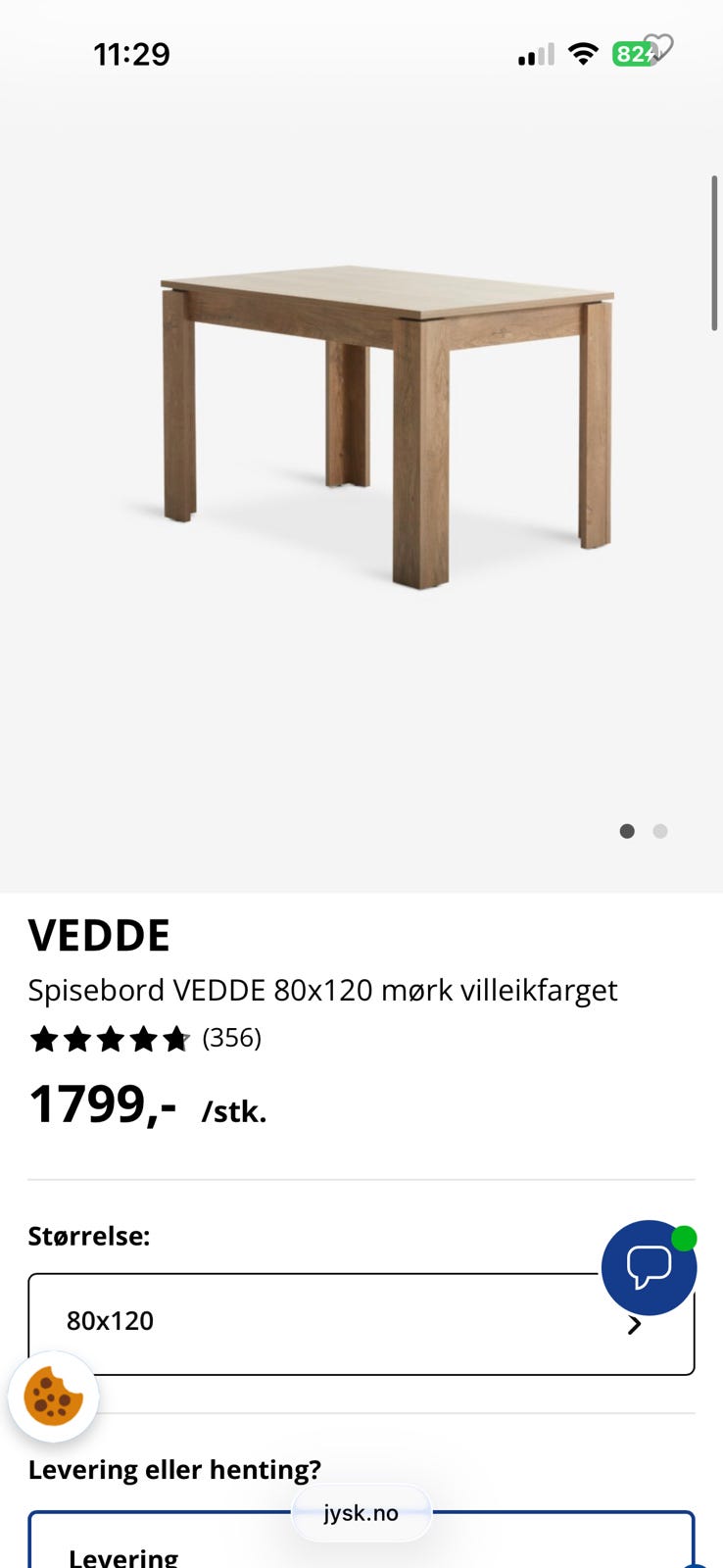Click the half-filled fifth rating star

point(174,1039)
